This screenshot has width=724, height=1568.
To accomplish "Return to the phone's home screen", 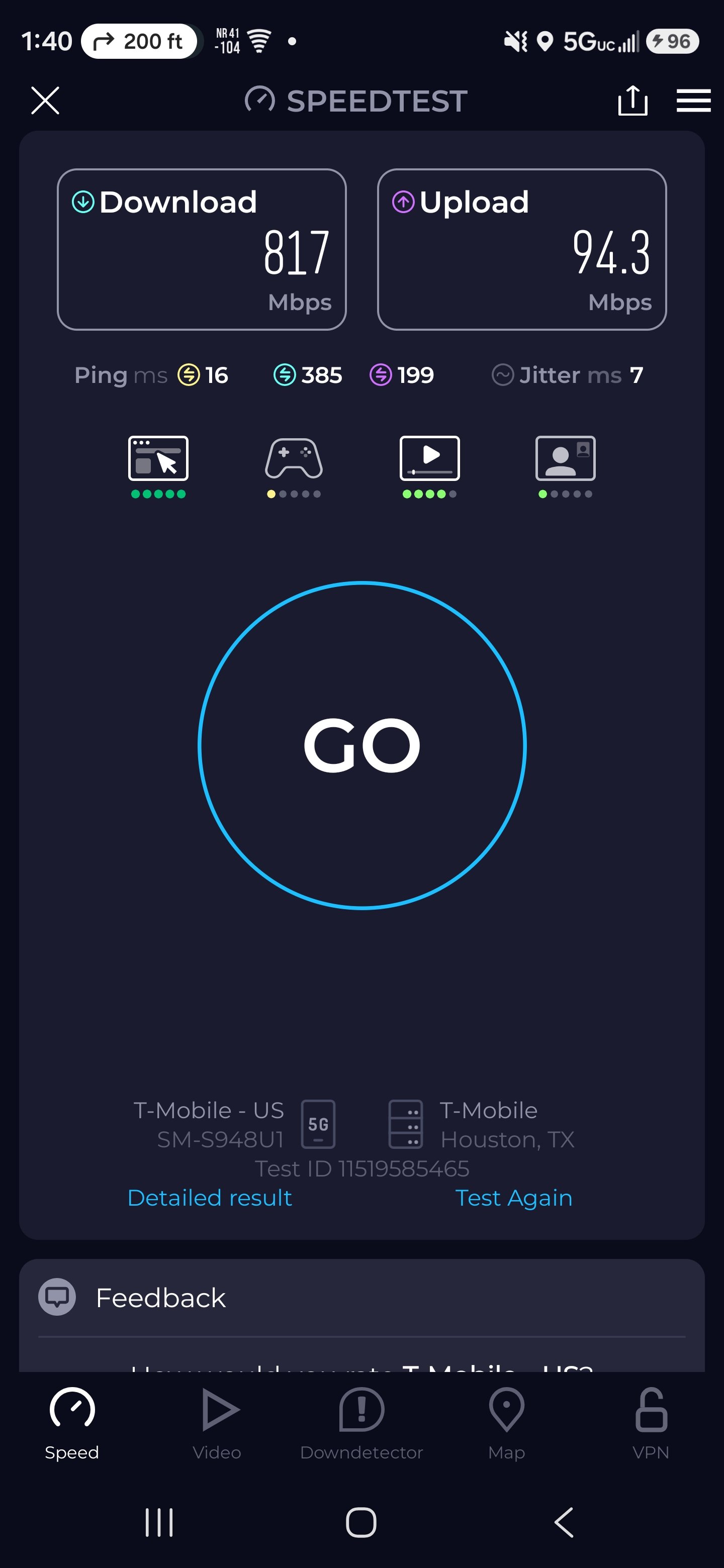I will 361,1522.
